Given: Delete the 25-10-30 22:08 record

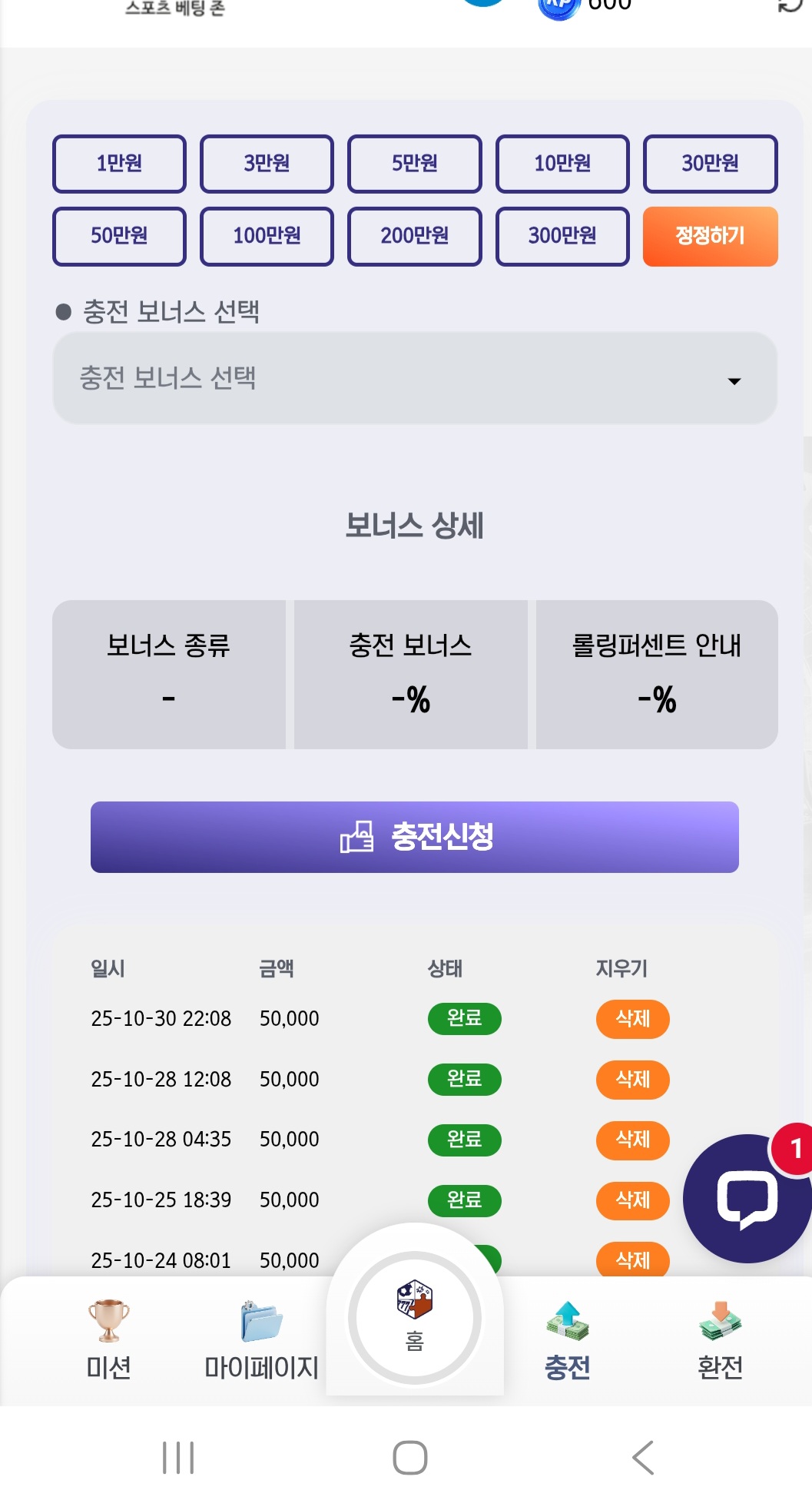Looking at the screenshot, I should (632, 1019).
